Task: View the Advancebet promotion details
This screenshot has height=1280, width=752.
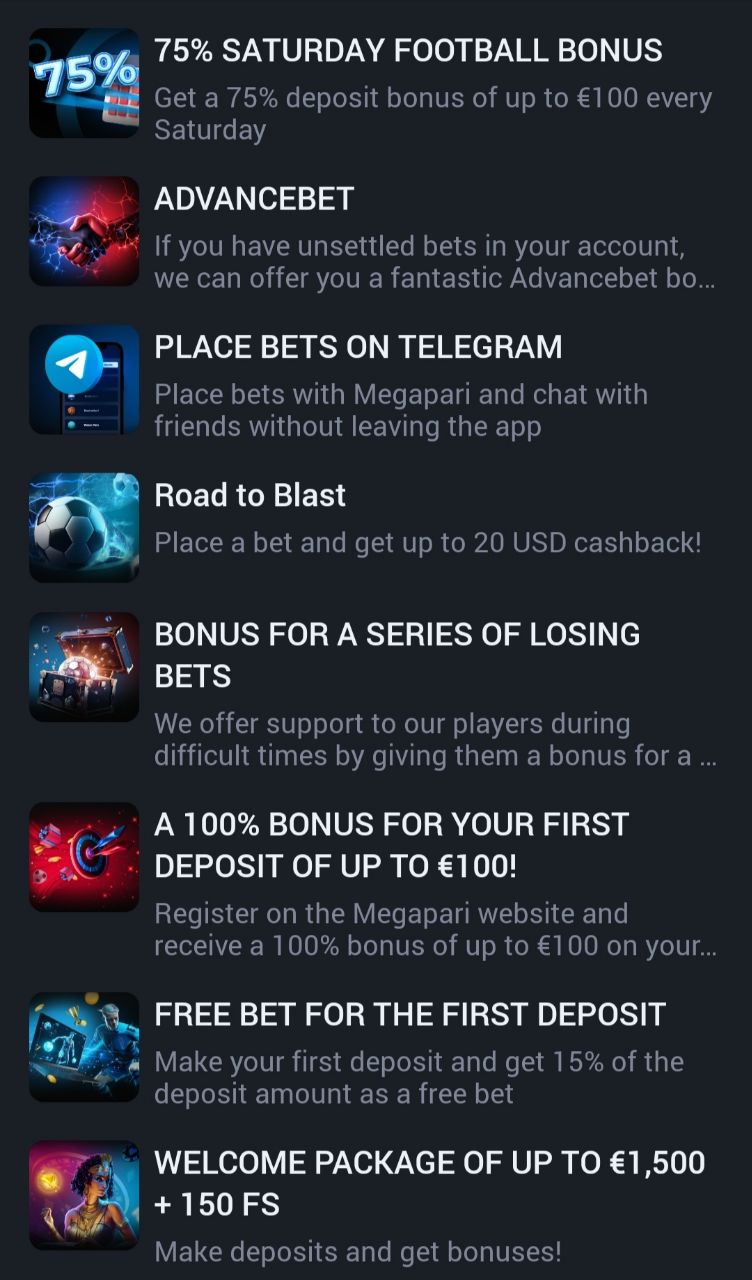Action: click(254, 199)
